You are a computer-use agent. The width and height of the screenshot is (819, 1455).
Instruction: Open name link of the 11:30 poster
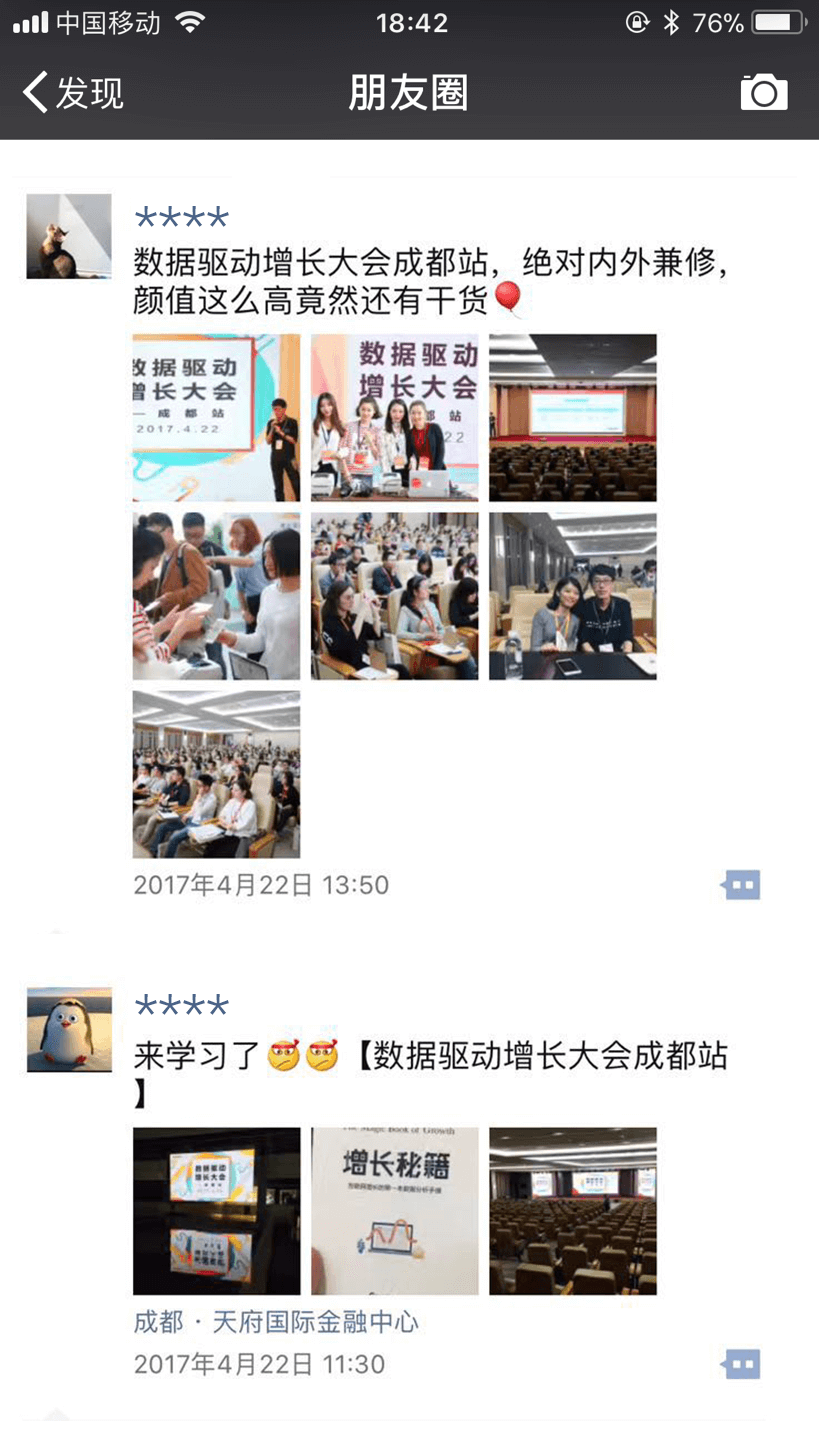click(x=182, y=1006)
